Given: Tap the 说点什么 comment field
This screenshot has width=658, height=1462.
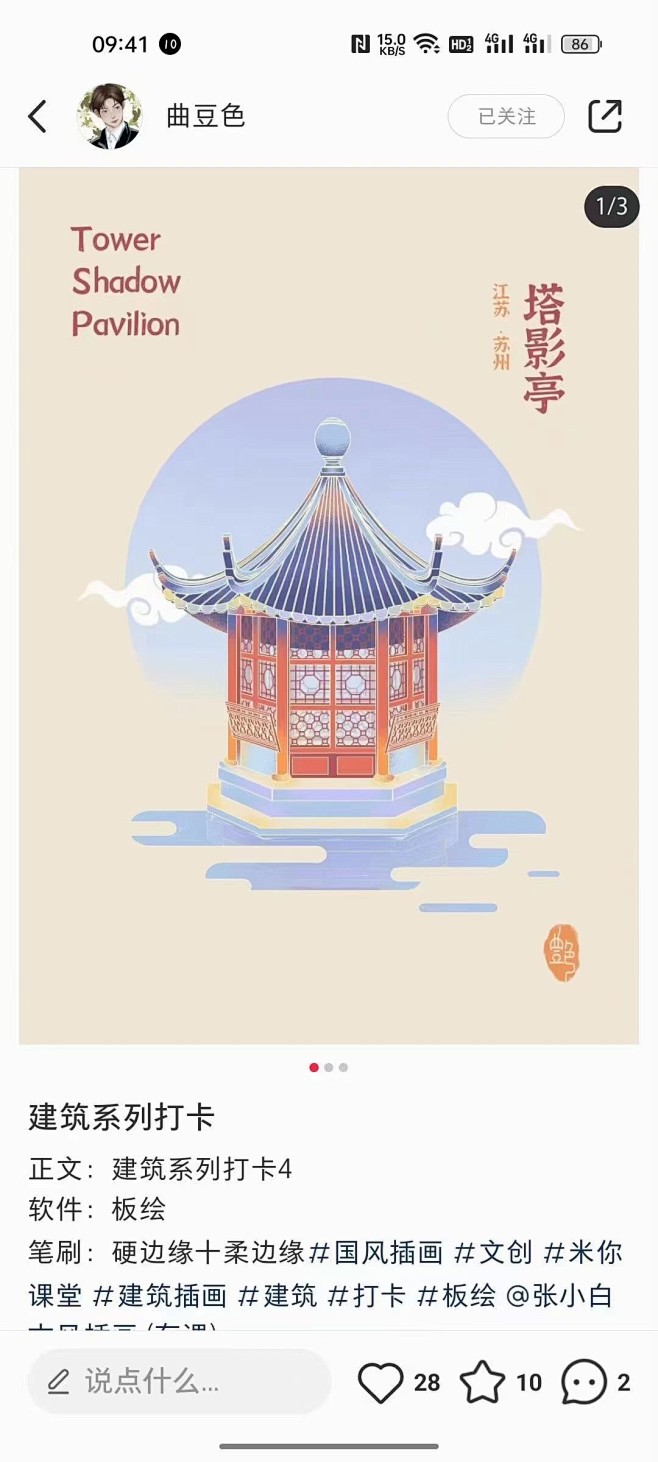Looking at the screenshot, I should 178,1382.
